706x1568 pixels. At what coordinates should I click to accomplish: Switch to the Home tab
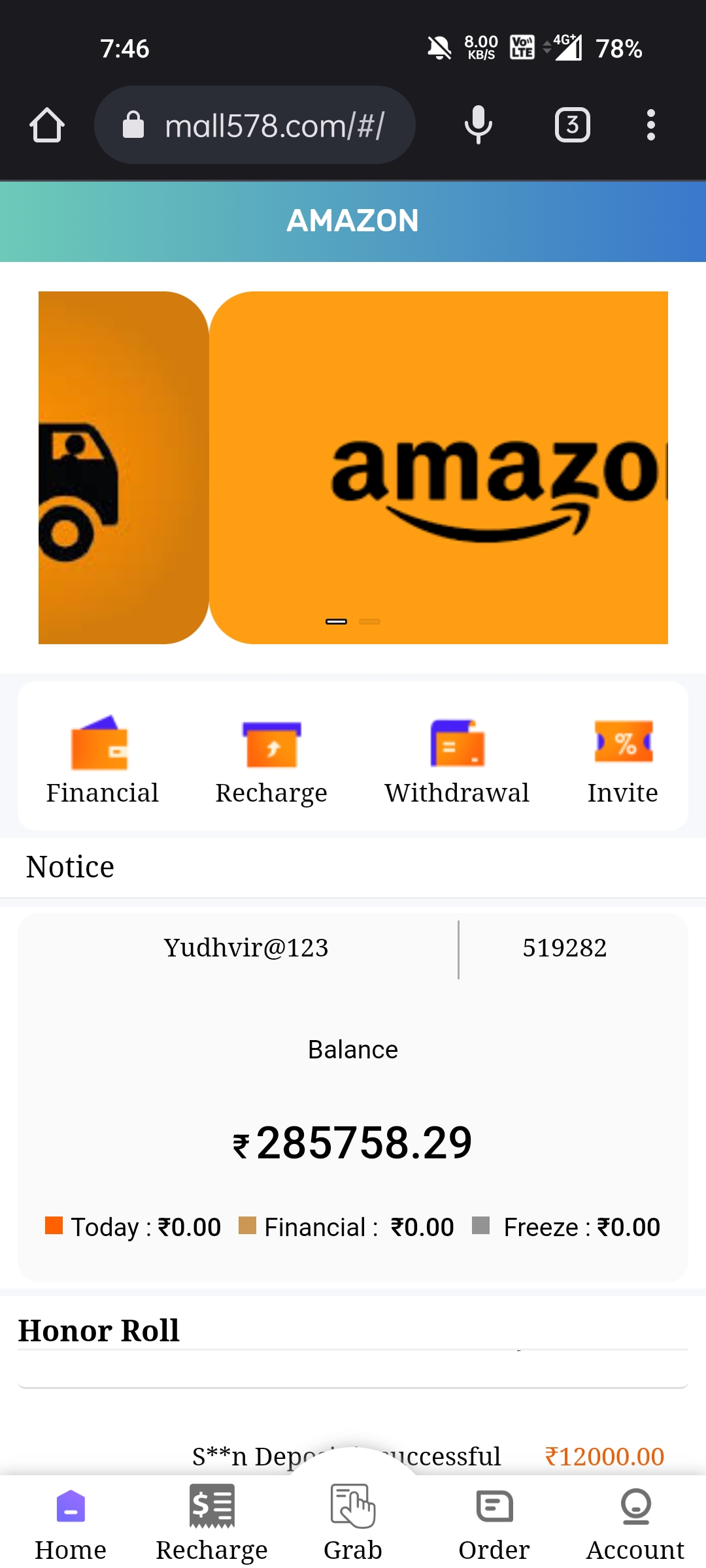71,1524
